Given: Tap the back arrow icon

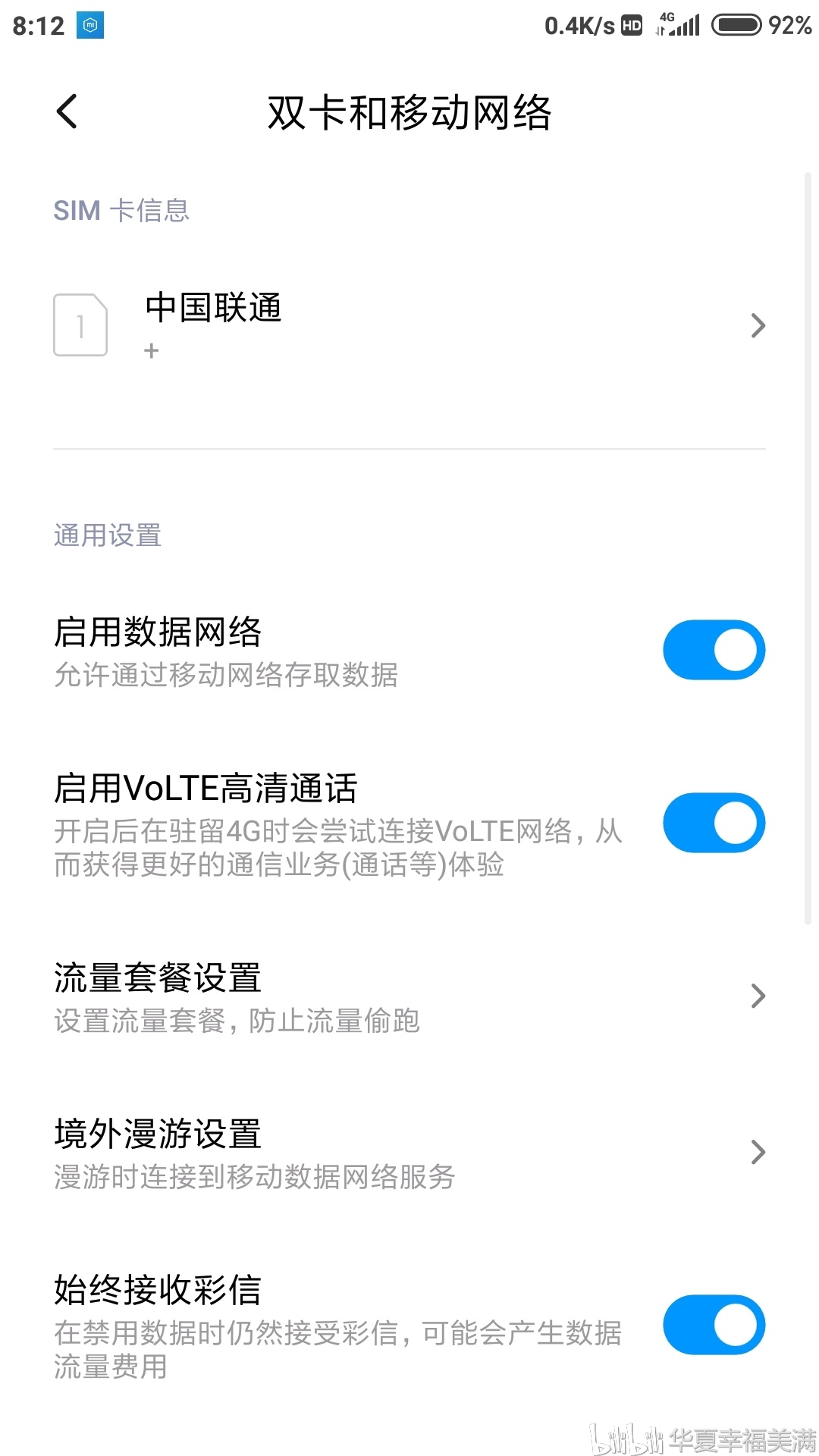Looking at the screenshot, I should tap(67, 111).
